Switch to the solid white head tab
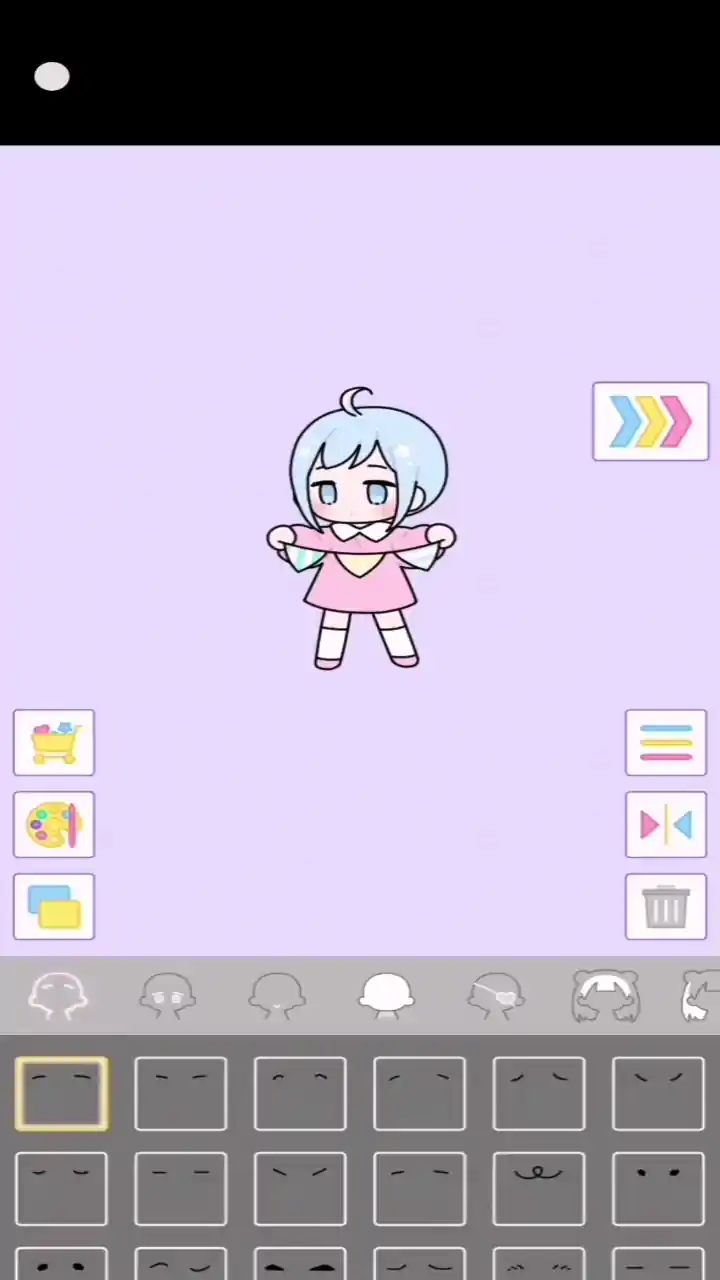Viewport: 720px width, 1280px height. coord(386,997)
